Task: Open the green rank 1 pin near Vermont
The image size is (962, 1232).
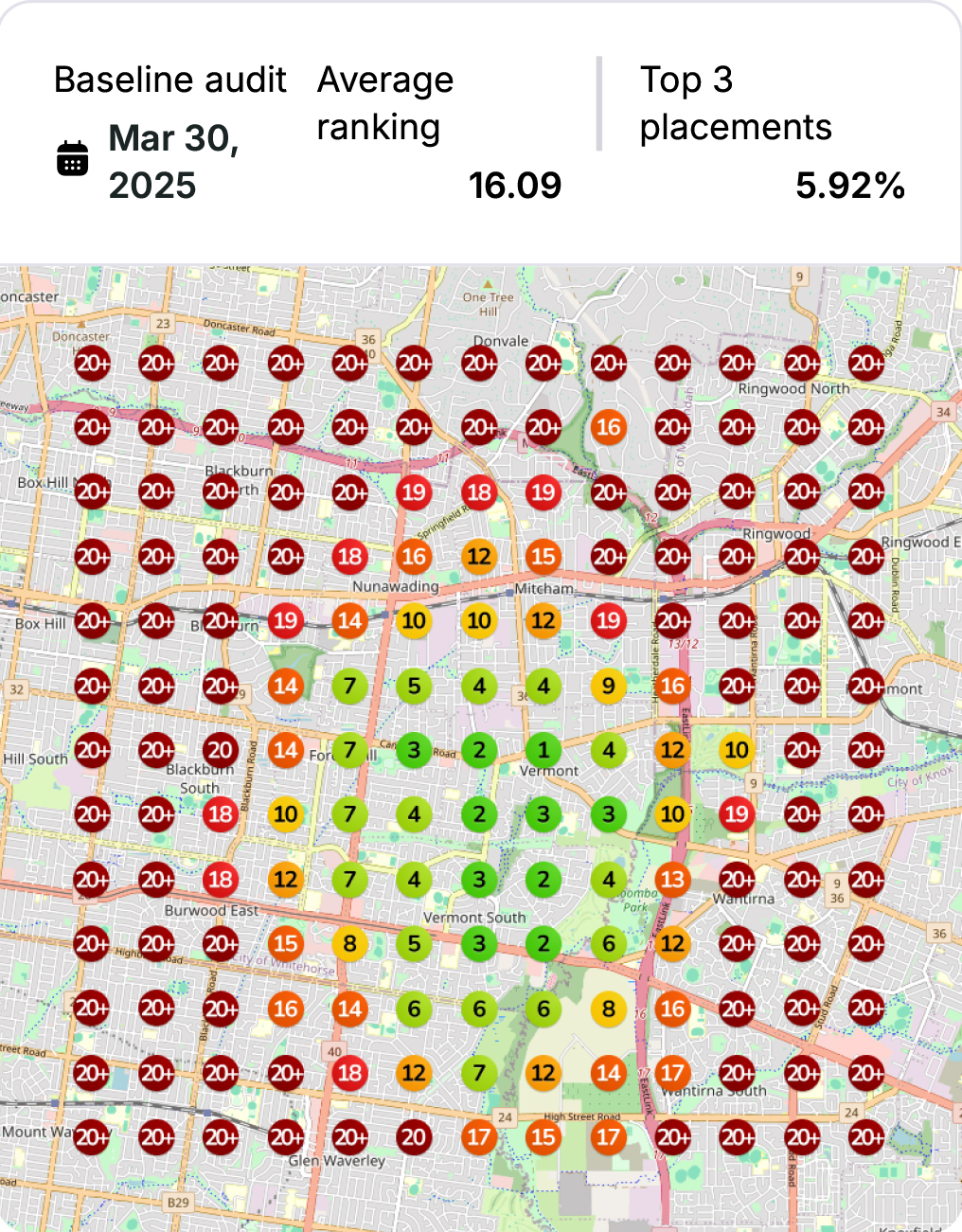Action: tap(543, 750)
